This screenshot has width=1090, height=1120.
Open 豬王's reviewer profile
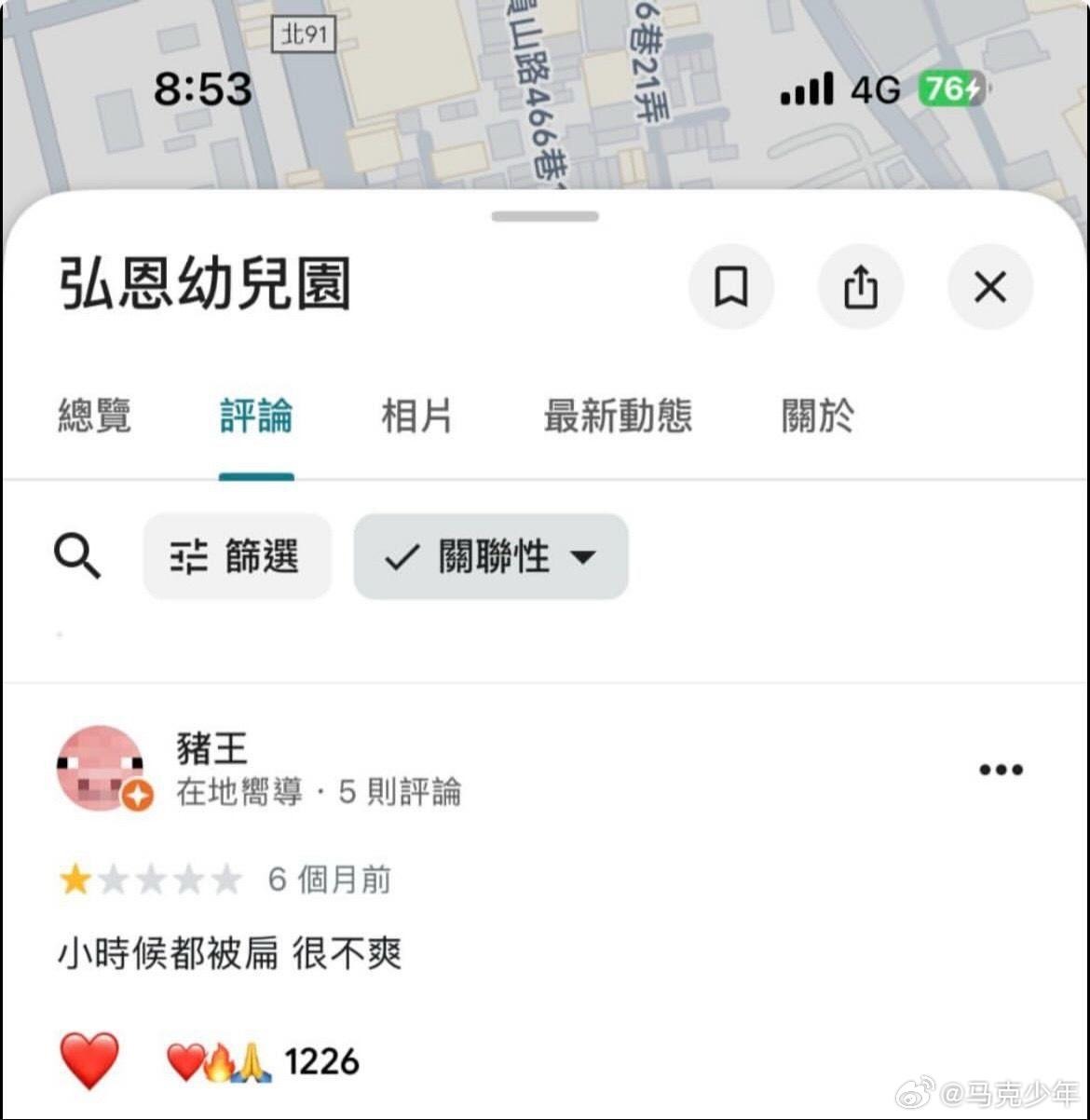click(101, 769)
